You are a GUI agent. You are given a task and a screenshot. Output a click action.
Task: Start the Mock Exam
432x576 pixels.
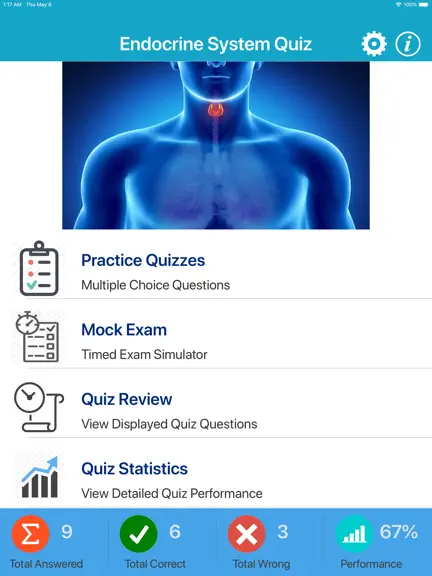[x=216, y=337]
